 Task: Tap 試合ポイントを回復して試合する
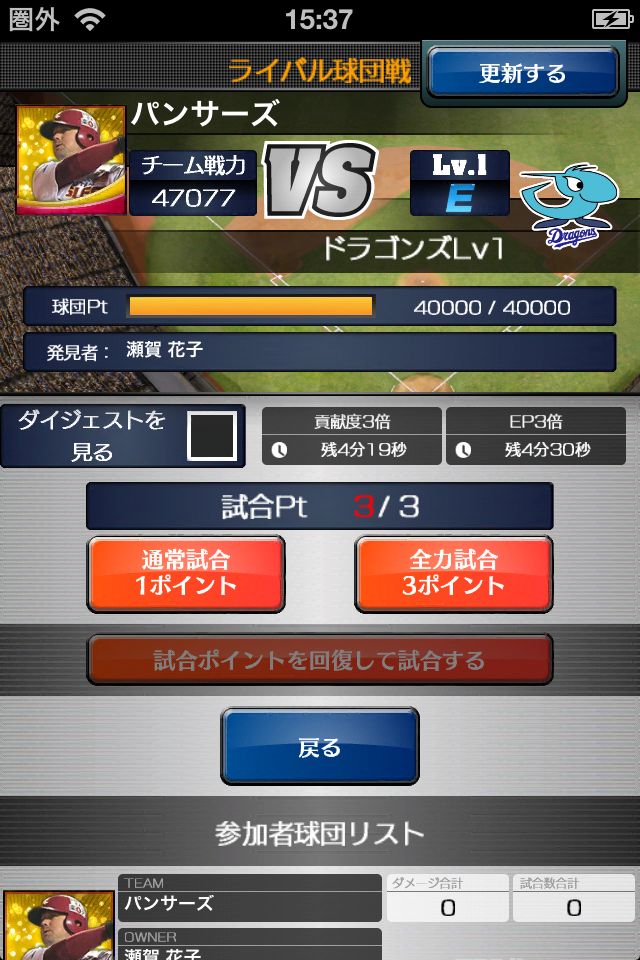coord(319,660)
